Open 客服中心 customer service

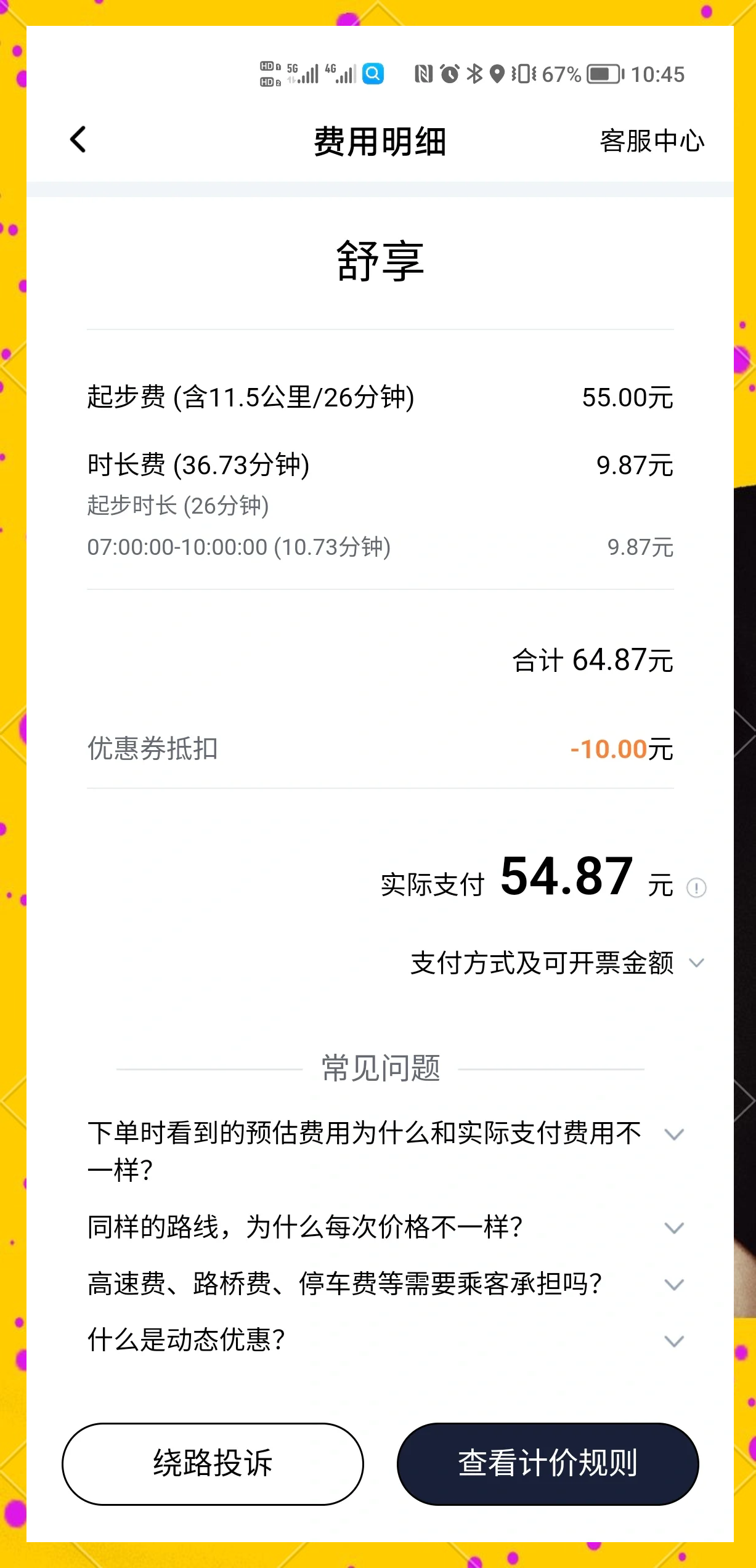pyautogui.click(x=651, y=141)
